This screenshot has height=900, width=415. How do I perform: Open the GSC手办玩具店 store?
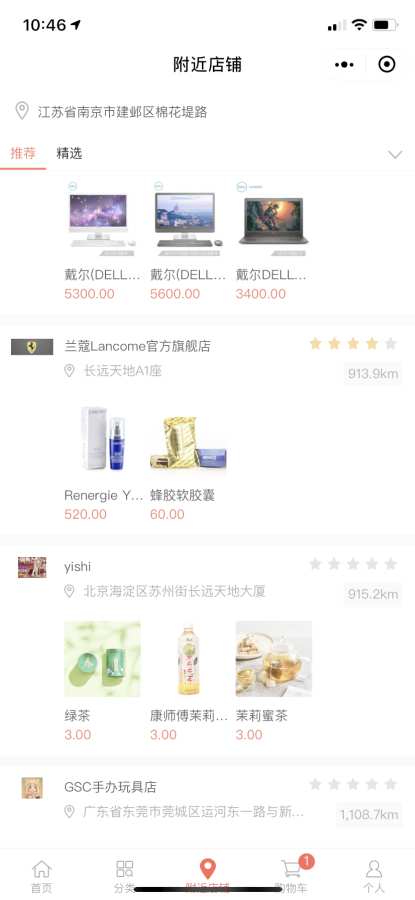click(110, 787)
